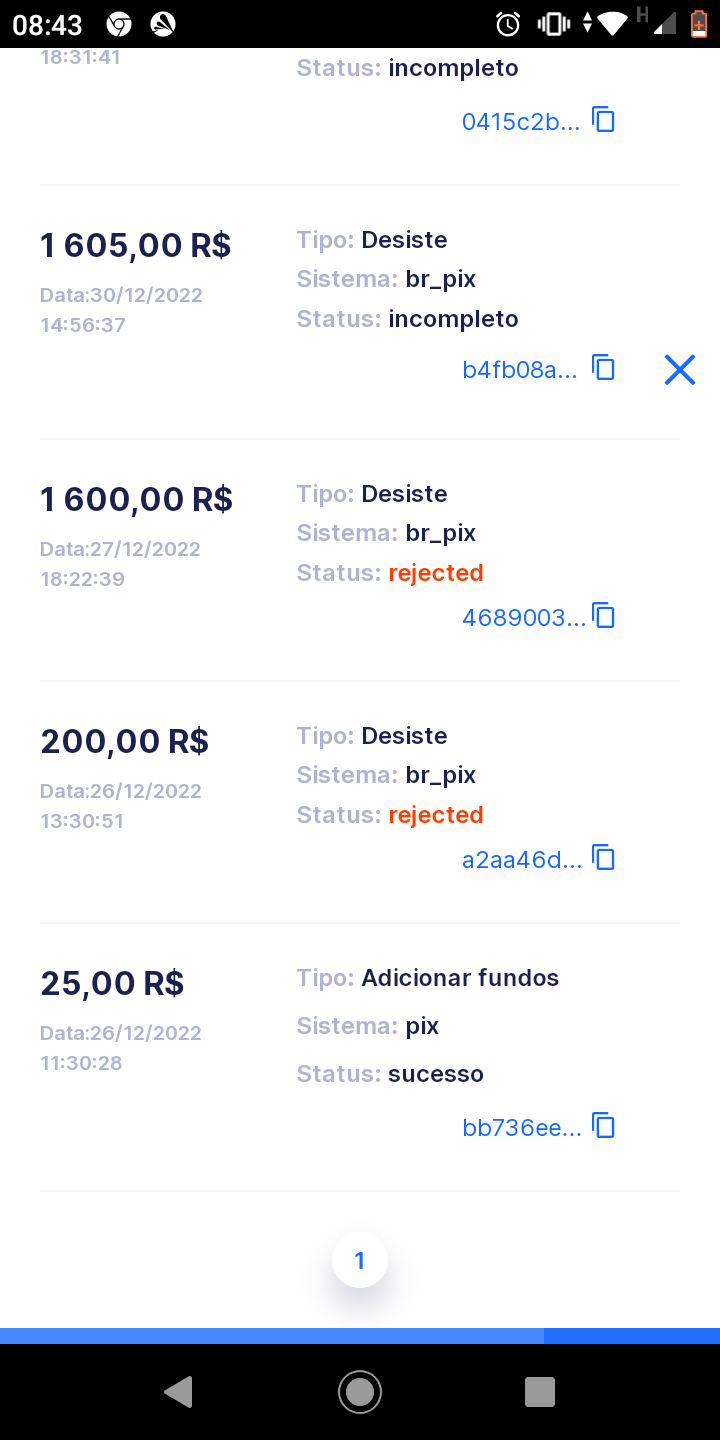The width and height of the screenshot is (720, 1440).
Task: Return to the home screen
Action: [x=360, y=1391]
